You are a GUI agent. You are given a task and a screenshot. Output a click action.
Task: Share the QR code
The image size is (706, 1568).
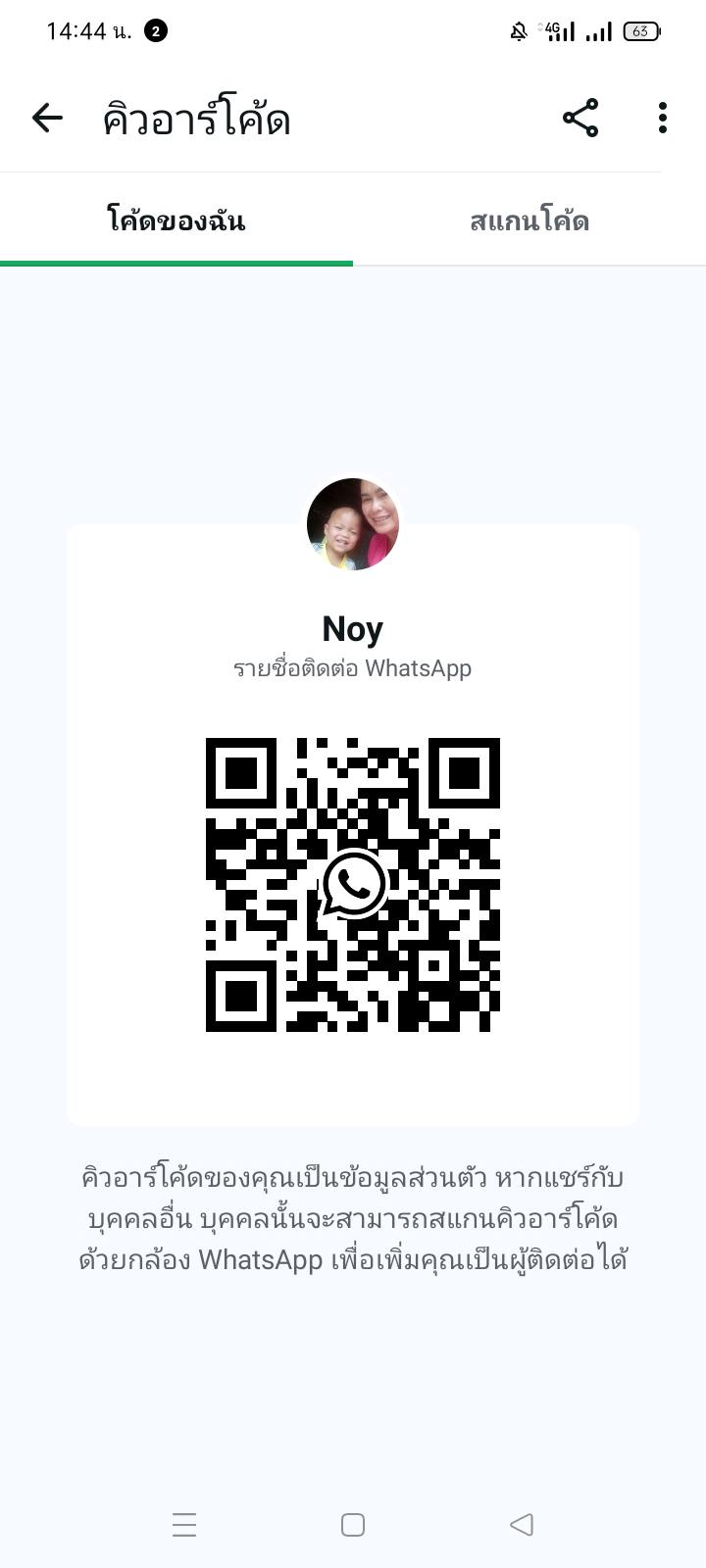[580, 119]
